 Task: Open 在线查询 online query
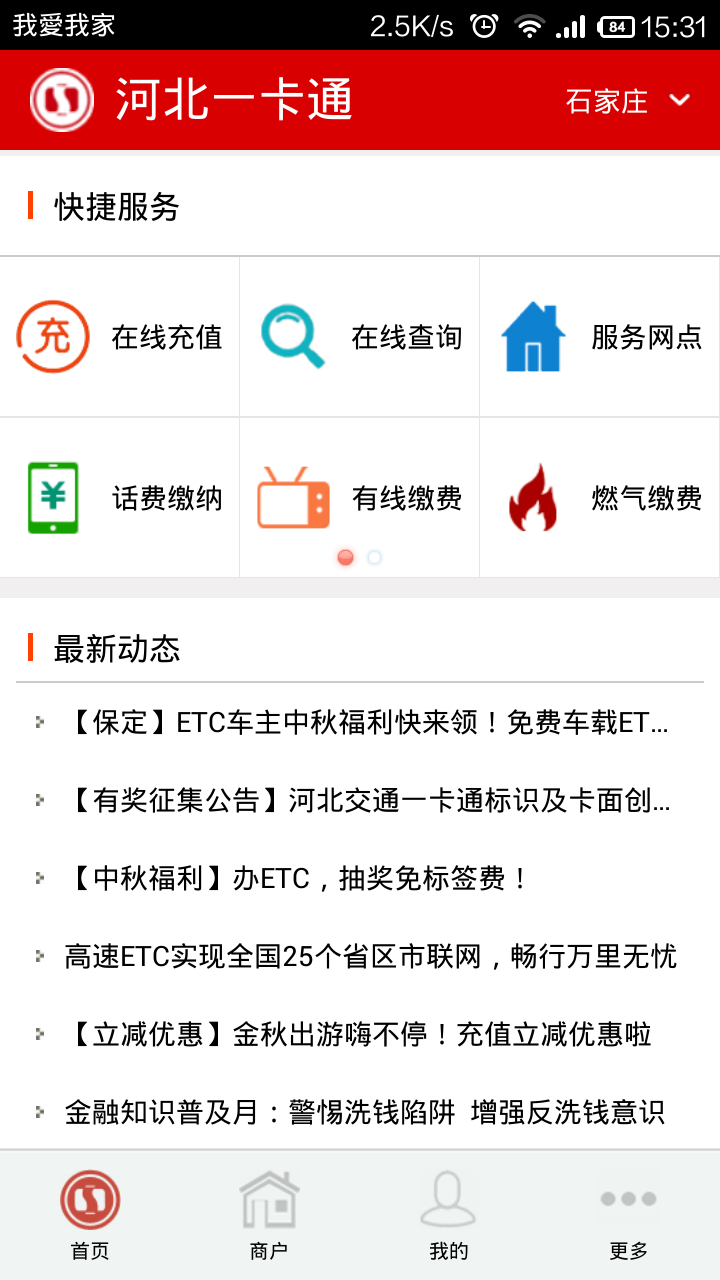click(360, 337)
